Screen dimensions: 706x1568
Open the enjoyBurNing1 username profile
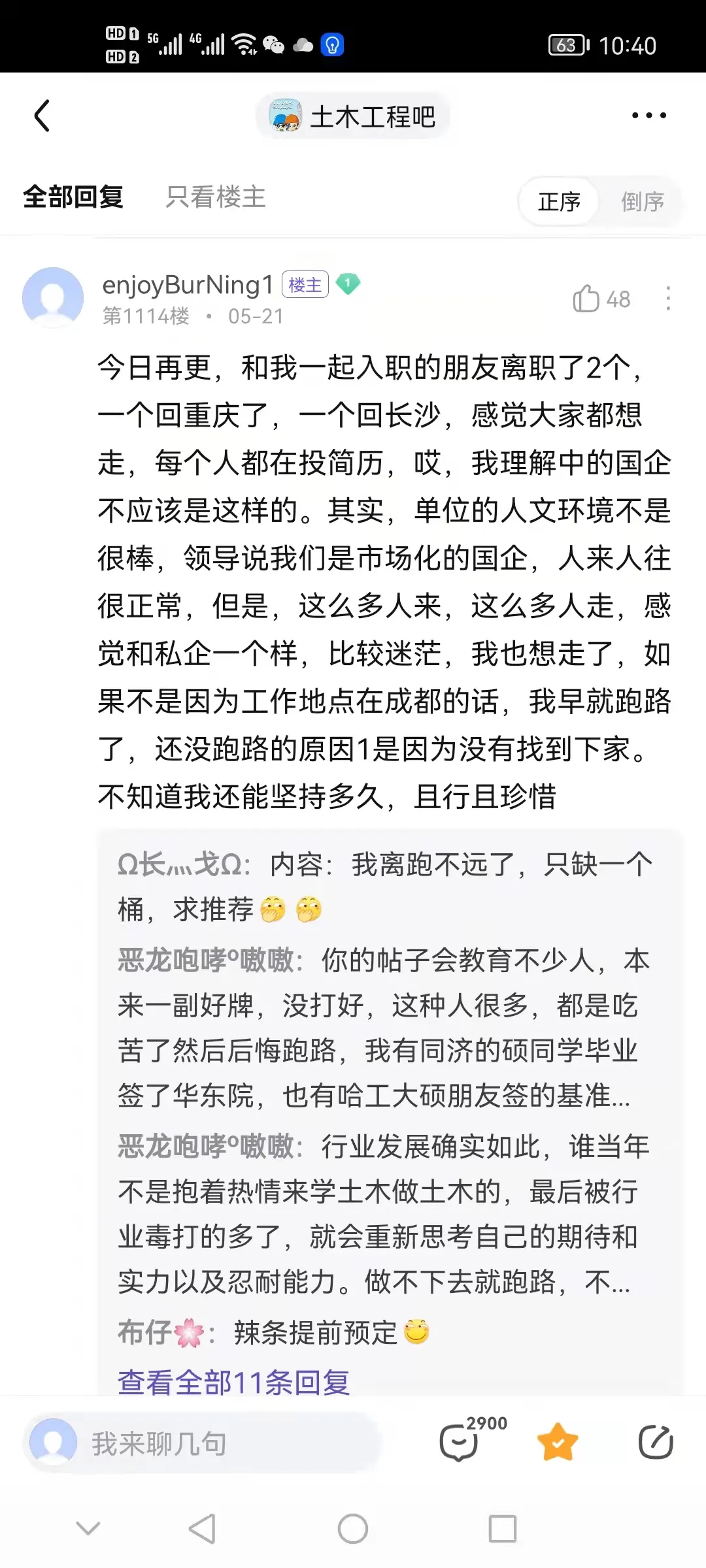point(188,285)
